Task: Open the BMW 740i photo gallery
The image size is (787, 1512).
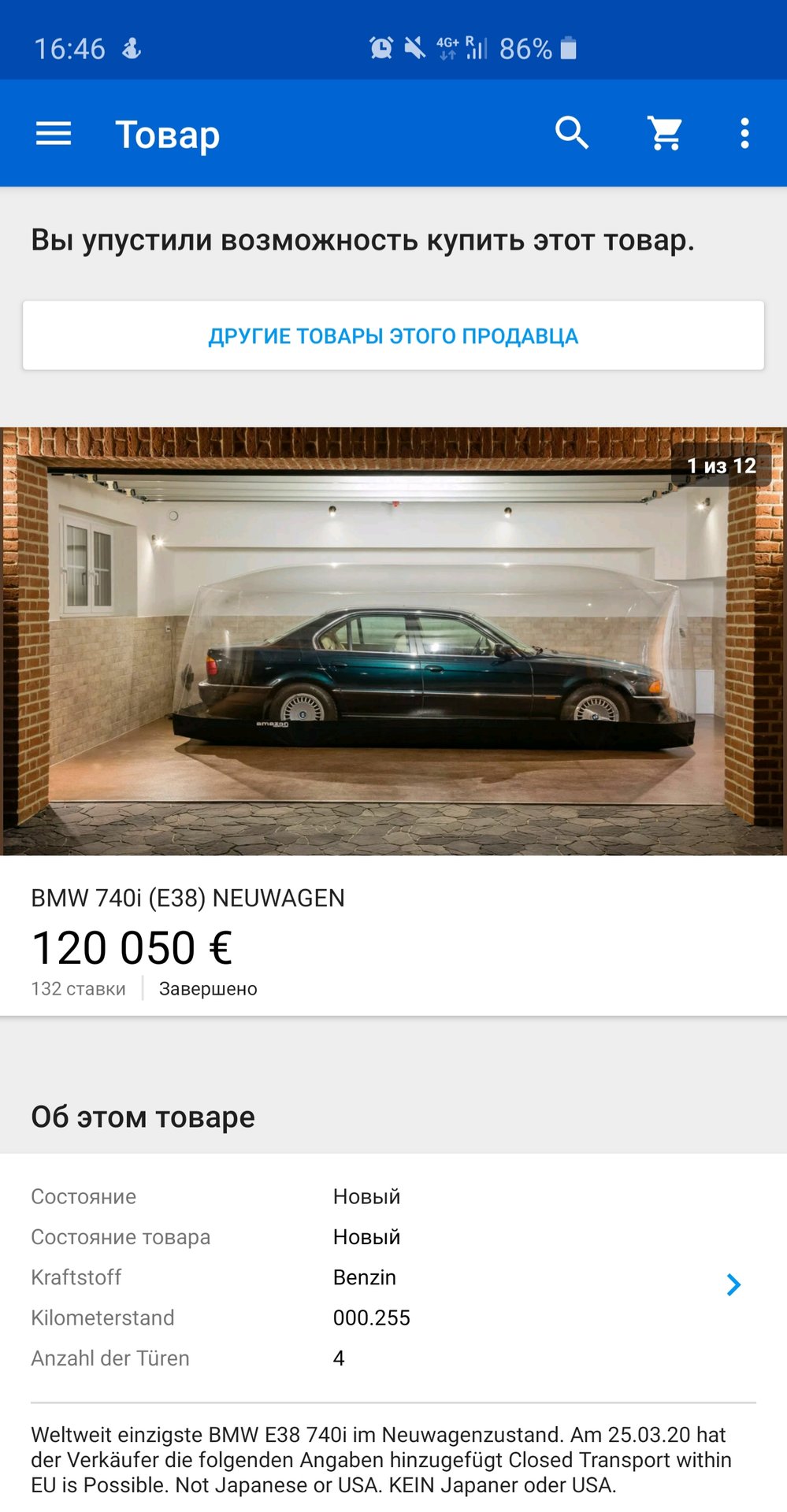Action: 393,641
